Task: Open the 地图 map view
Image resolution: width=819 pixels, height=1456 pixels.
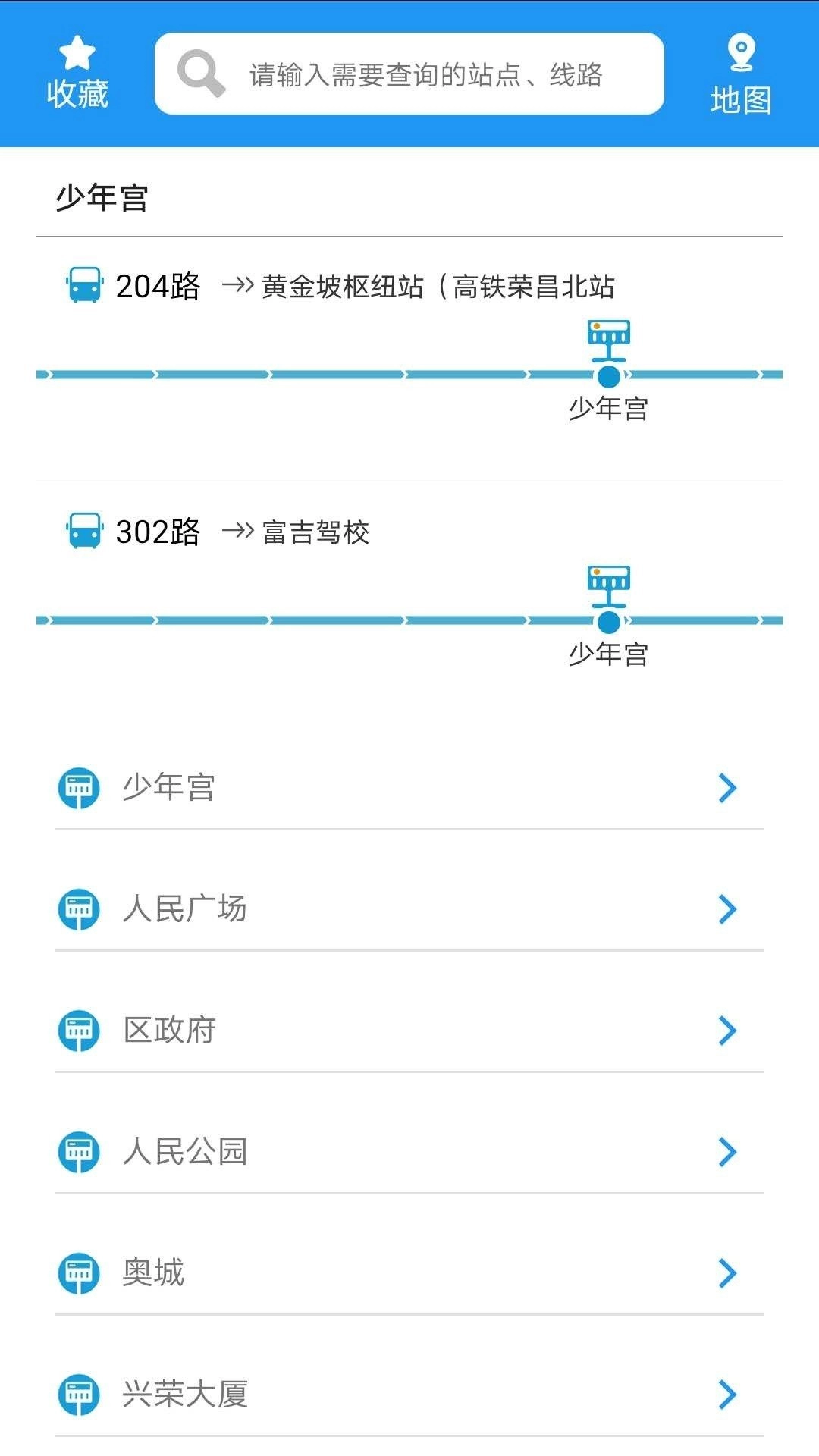Action: pos(740,74)
